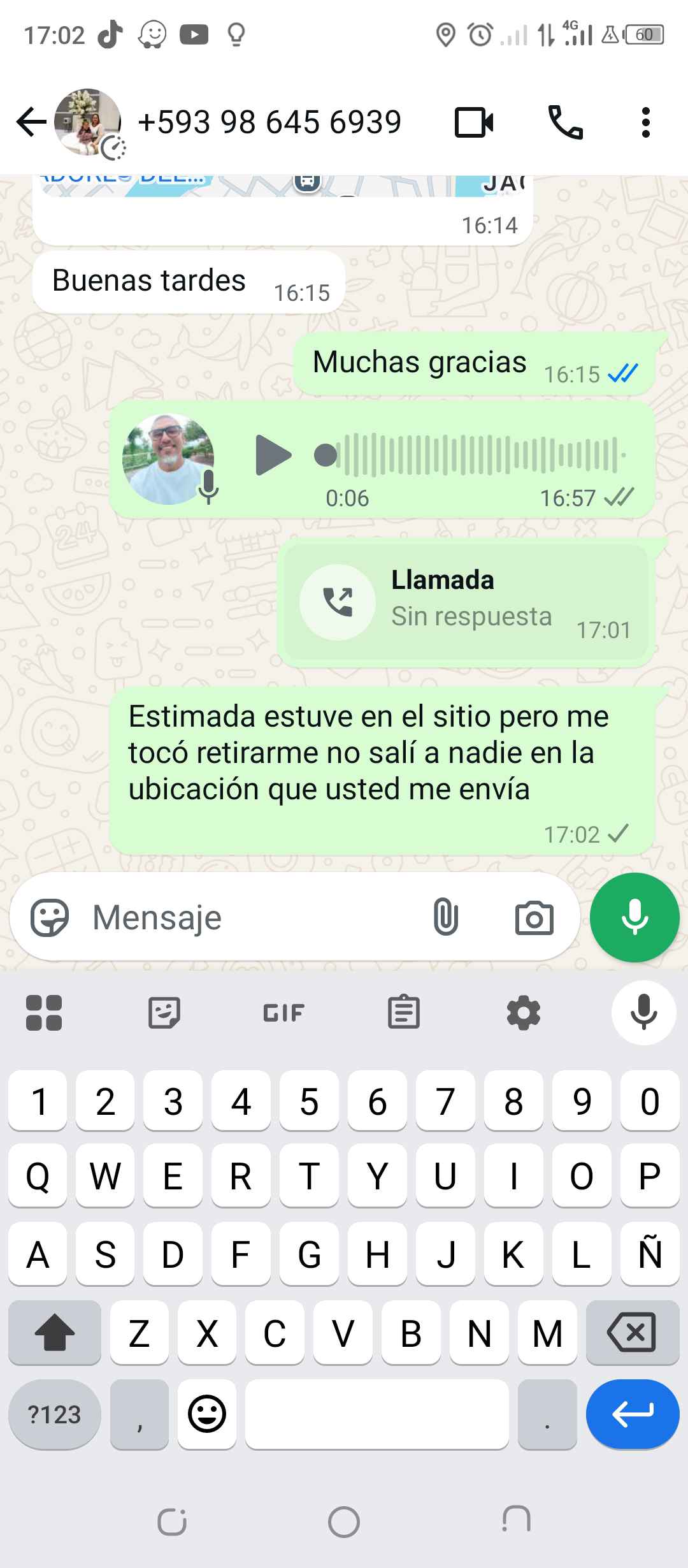Record a voice note with green mic
Screen dimensions: 688x1568
coord(634,918)
